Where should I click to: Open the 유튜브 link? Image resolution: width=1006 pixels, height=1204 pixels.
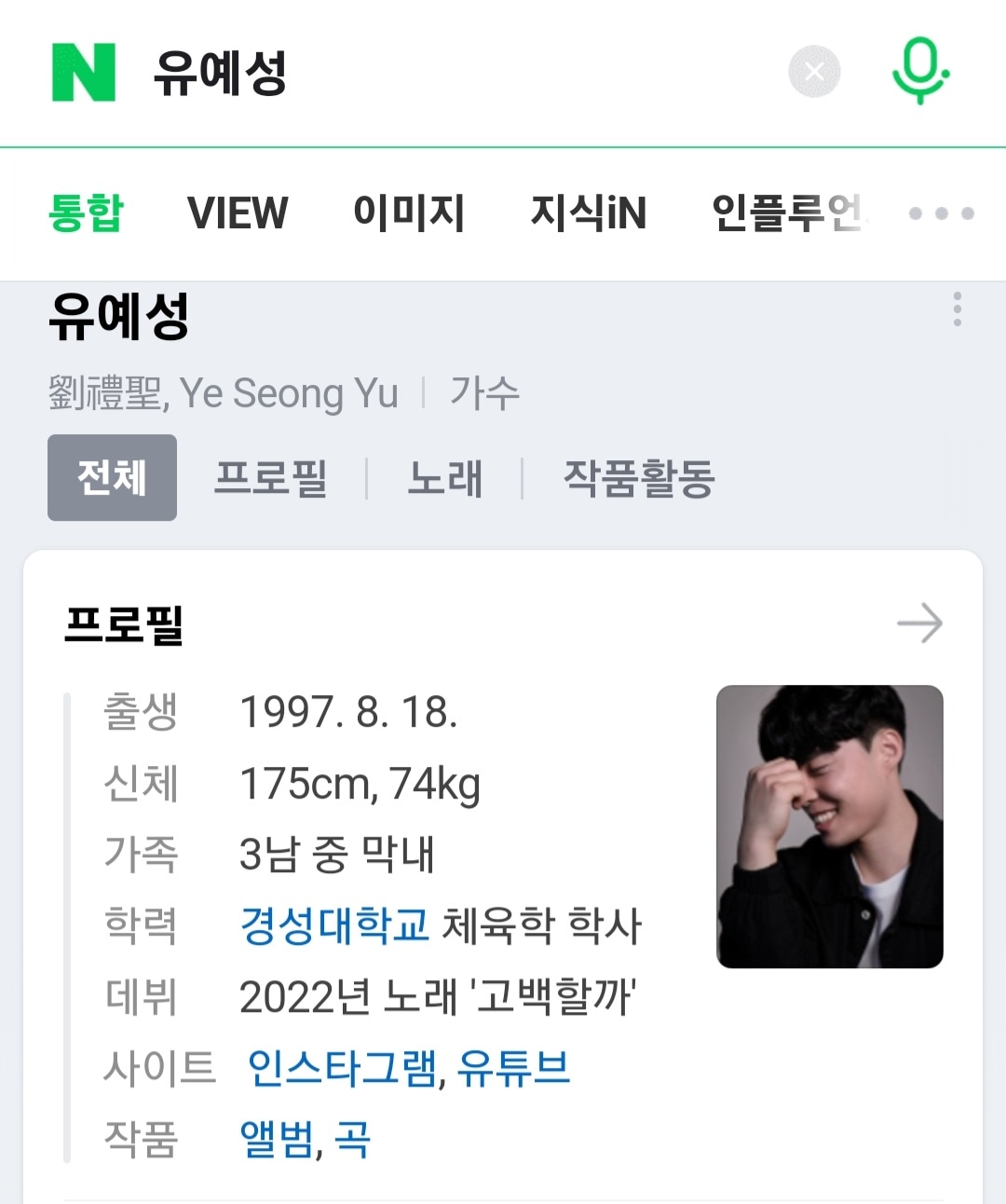[513, 1068]
